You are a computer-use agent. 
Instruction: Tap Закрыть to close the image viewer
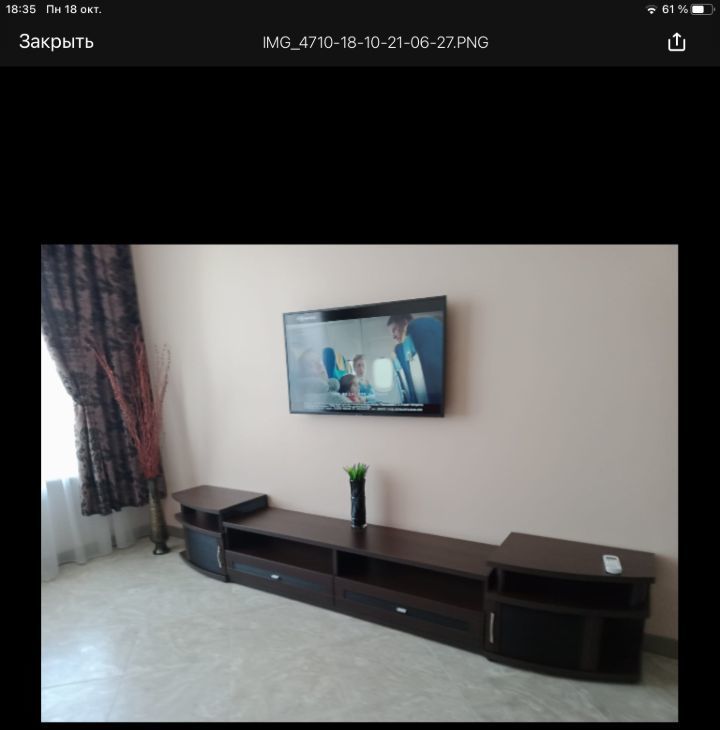click(x=56, y=42)
